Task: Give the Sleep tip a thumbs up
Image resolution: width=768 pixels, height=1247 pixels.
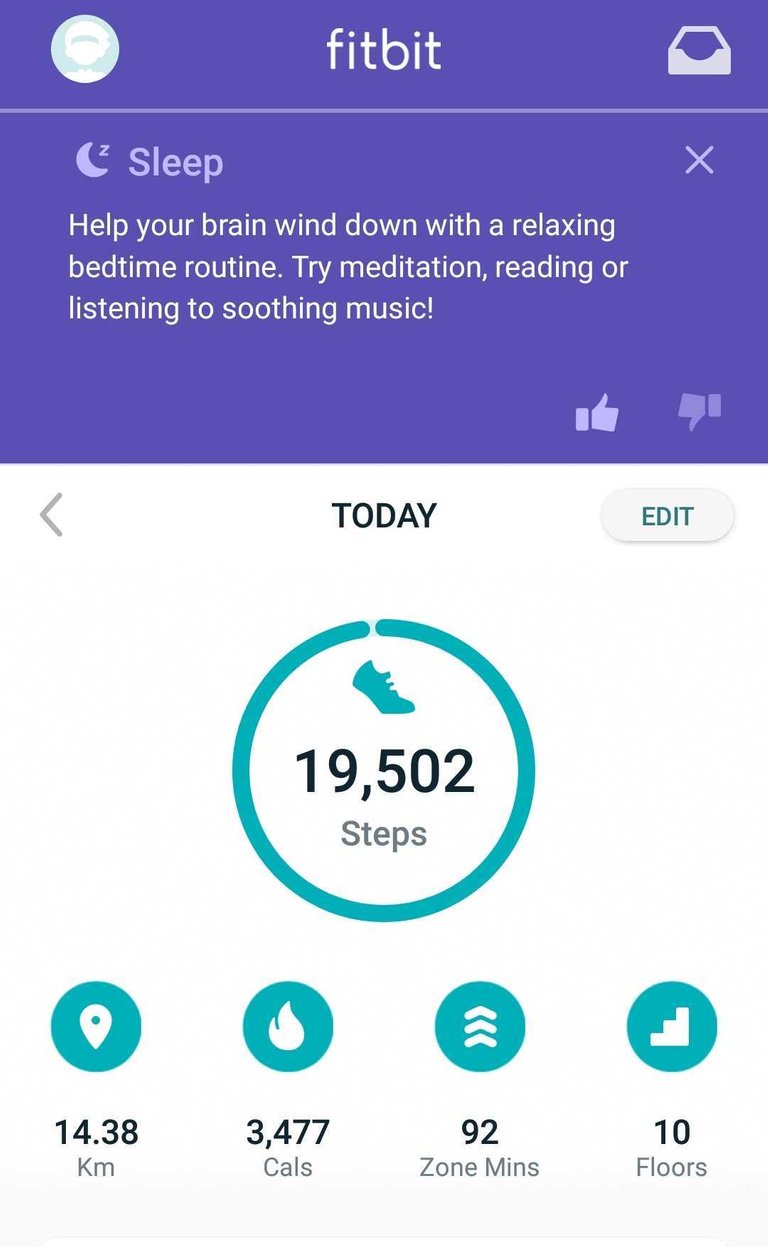Action: click(x=597, y=411)
